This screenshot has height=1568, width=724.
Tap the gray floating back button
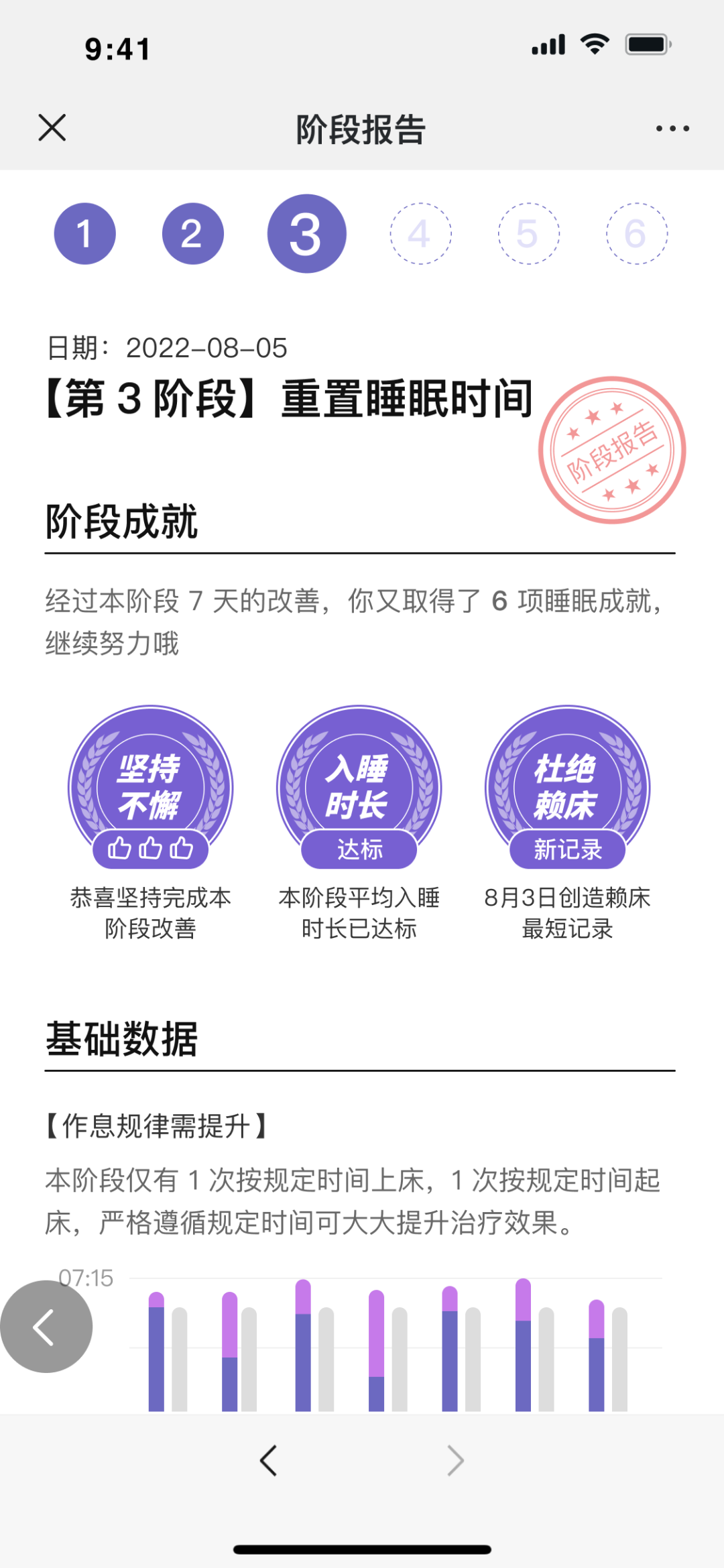46,1327
